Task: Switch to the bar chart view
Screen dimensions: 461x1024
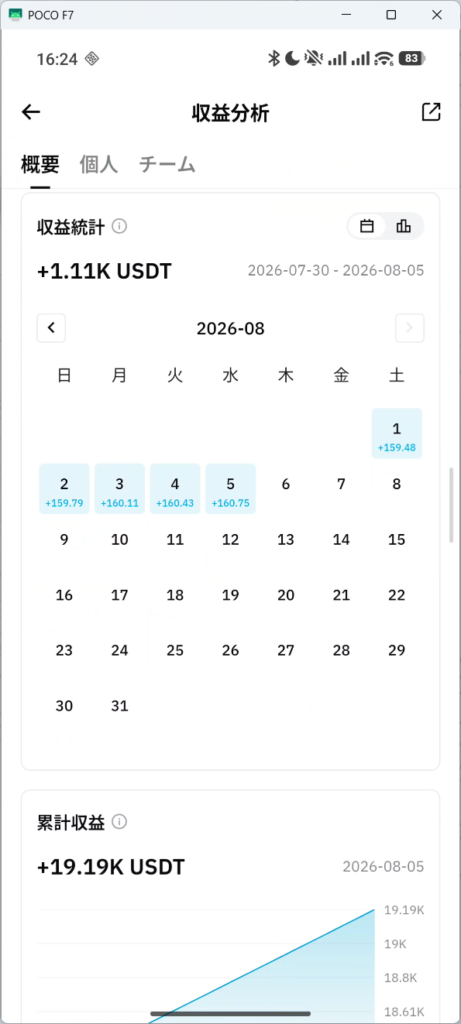Action: 404,227
